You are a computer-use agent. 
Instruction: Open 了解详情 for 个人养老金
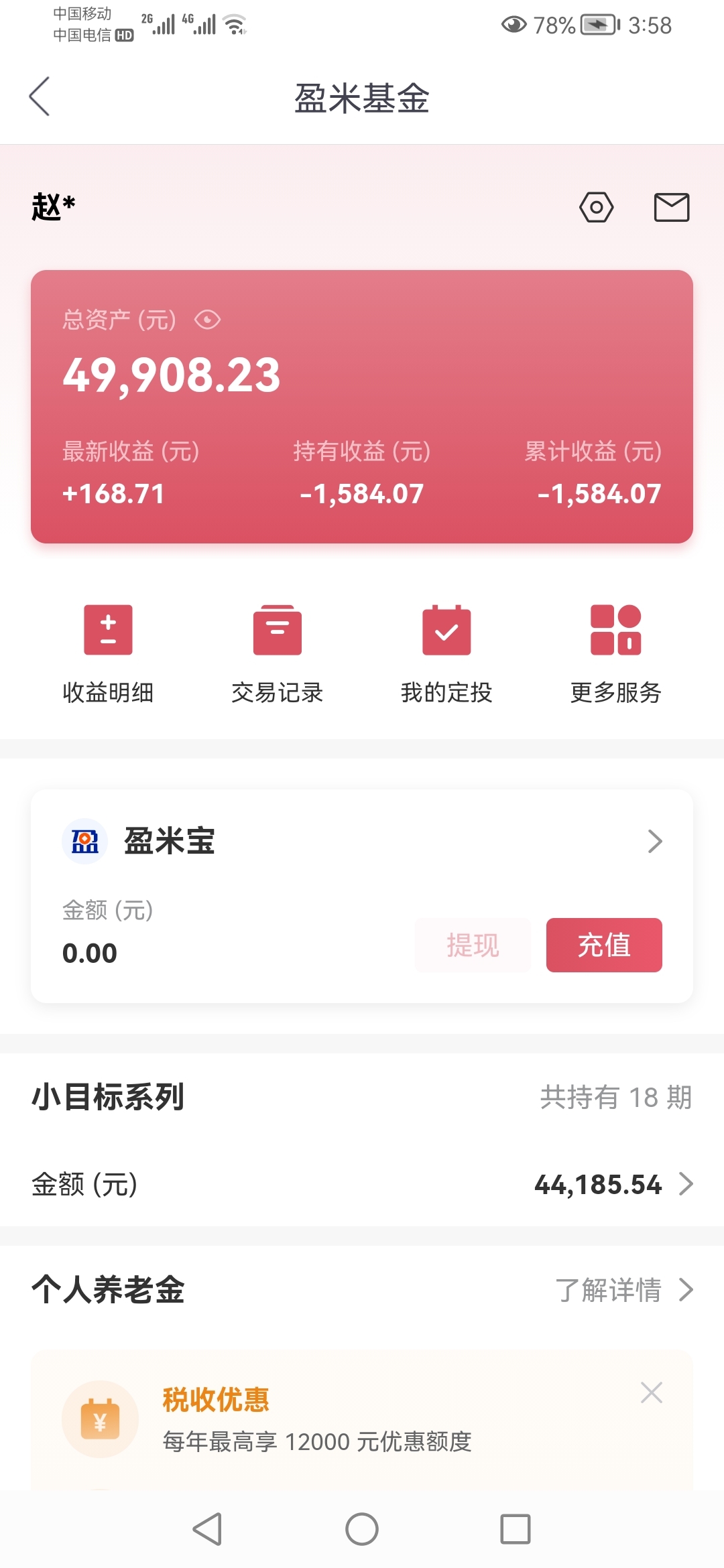pos(623,1289)
